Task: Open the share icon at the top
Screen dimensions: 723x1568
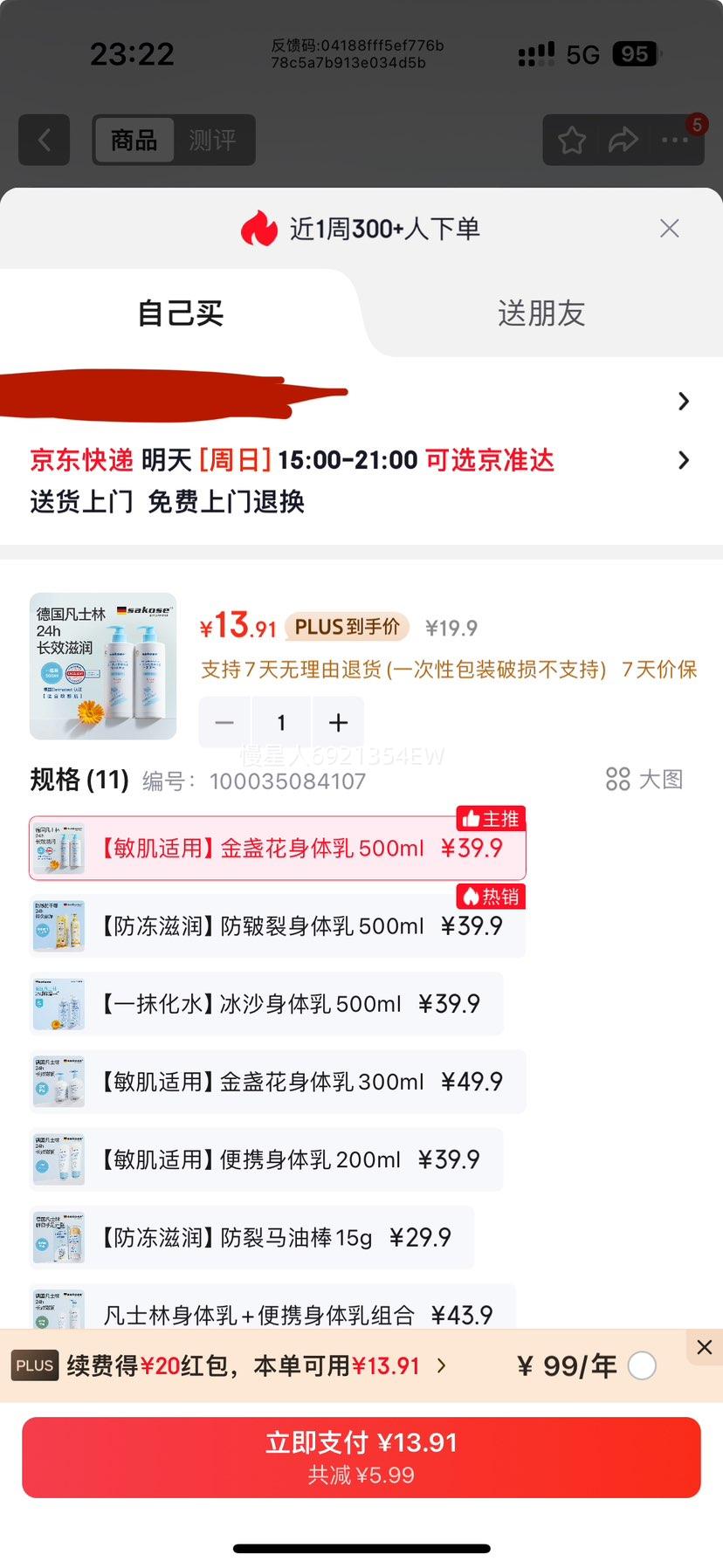Action: coord(623,140)
